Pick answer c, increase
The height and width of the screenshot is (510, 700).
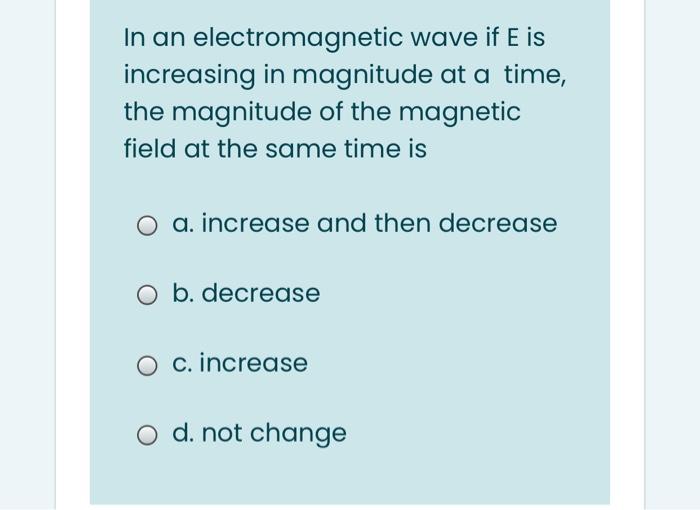pos(148,365)
